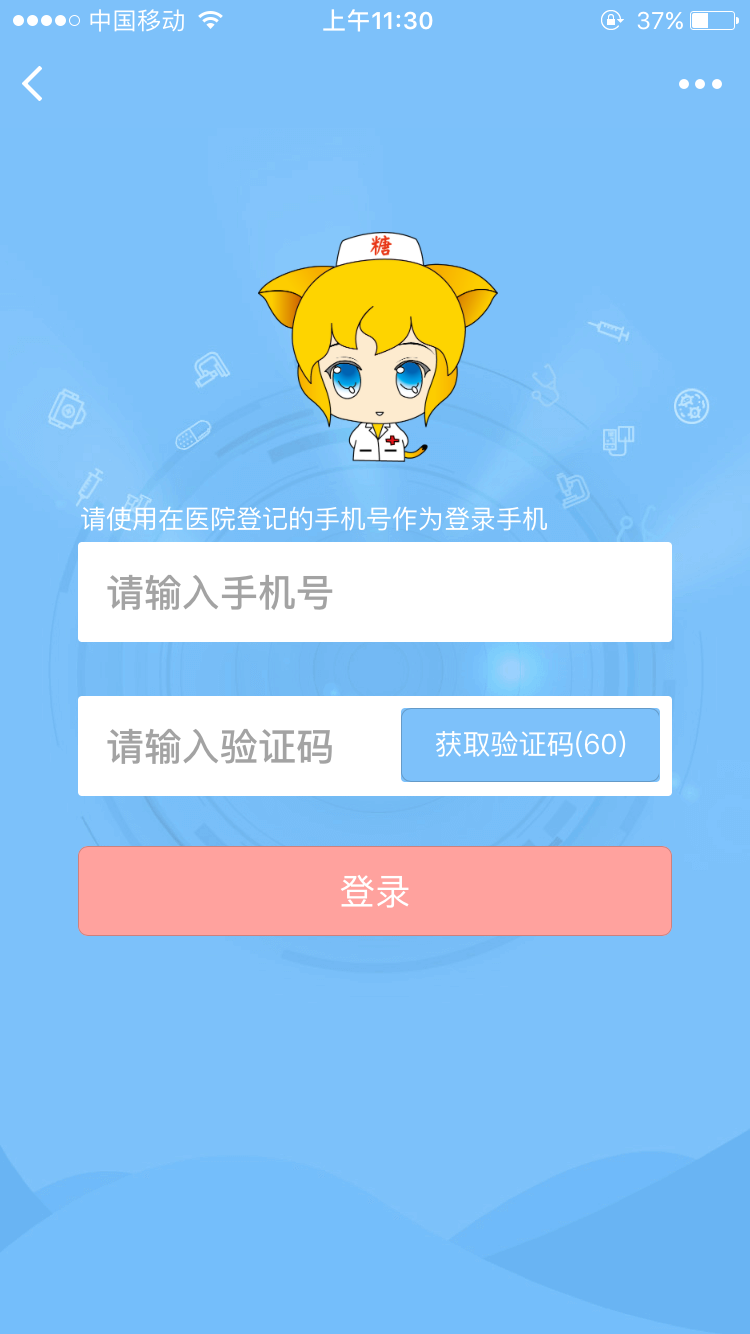
Task: Go back using the top-left arrow
Action: coord(33,84)
